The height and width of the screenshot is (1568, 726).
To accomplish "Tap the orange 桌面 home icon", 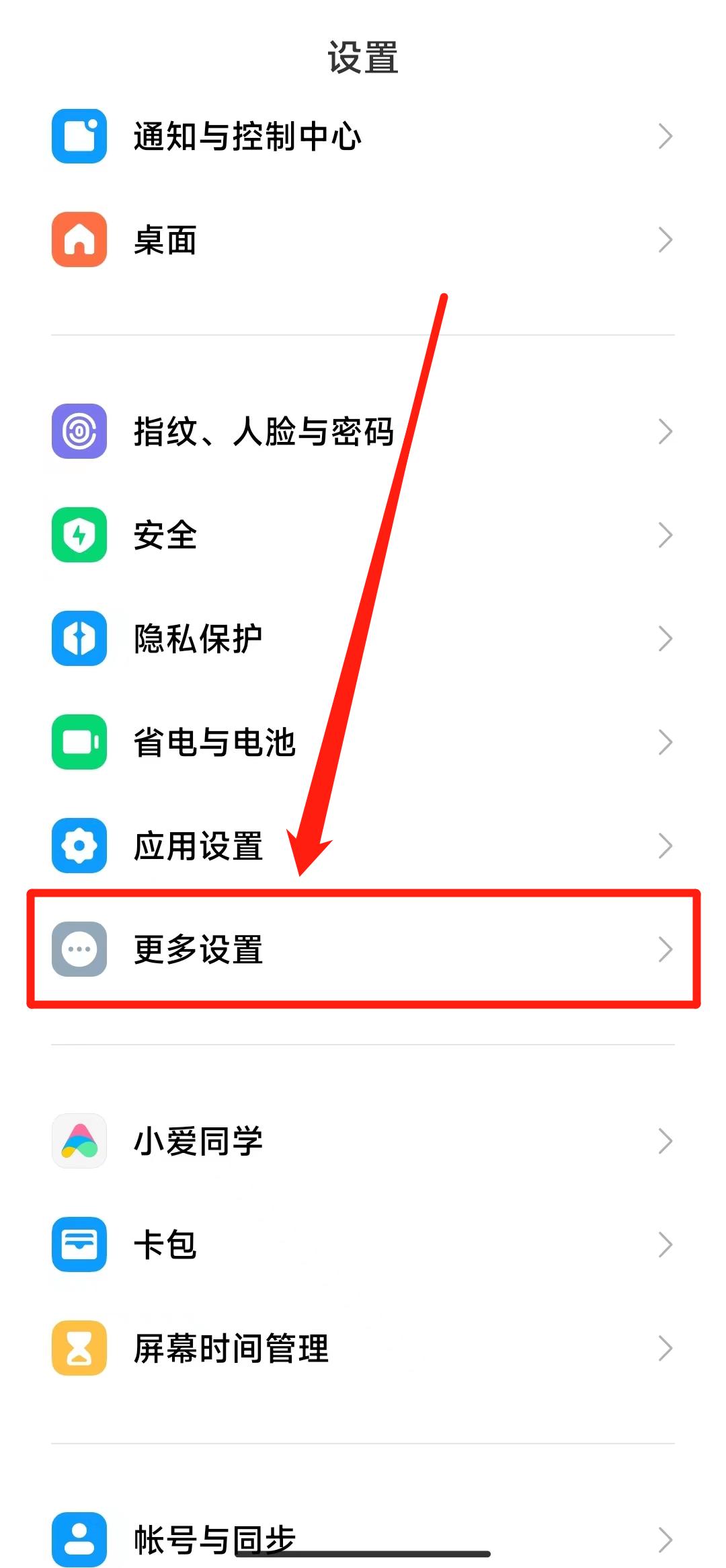I will (x=79, y=239).
